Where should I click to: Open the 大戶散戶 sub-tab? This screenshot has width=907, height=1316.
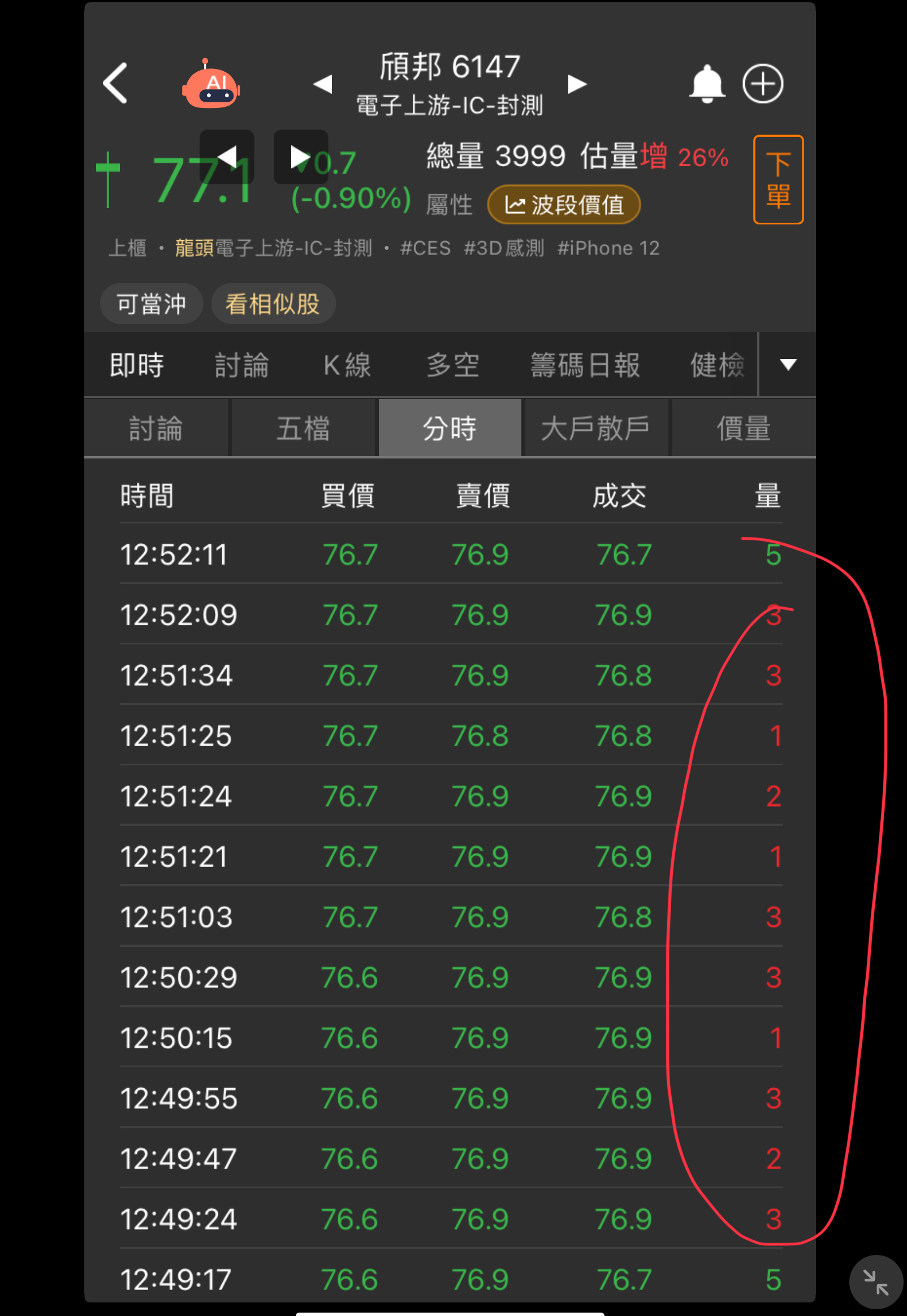pos(595,428)
